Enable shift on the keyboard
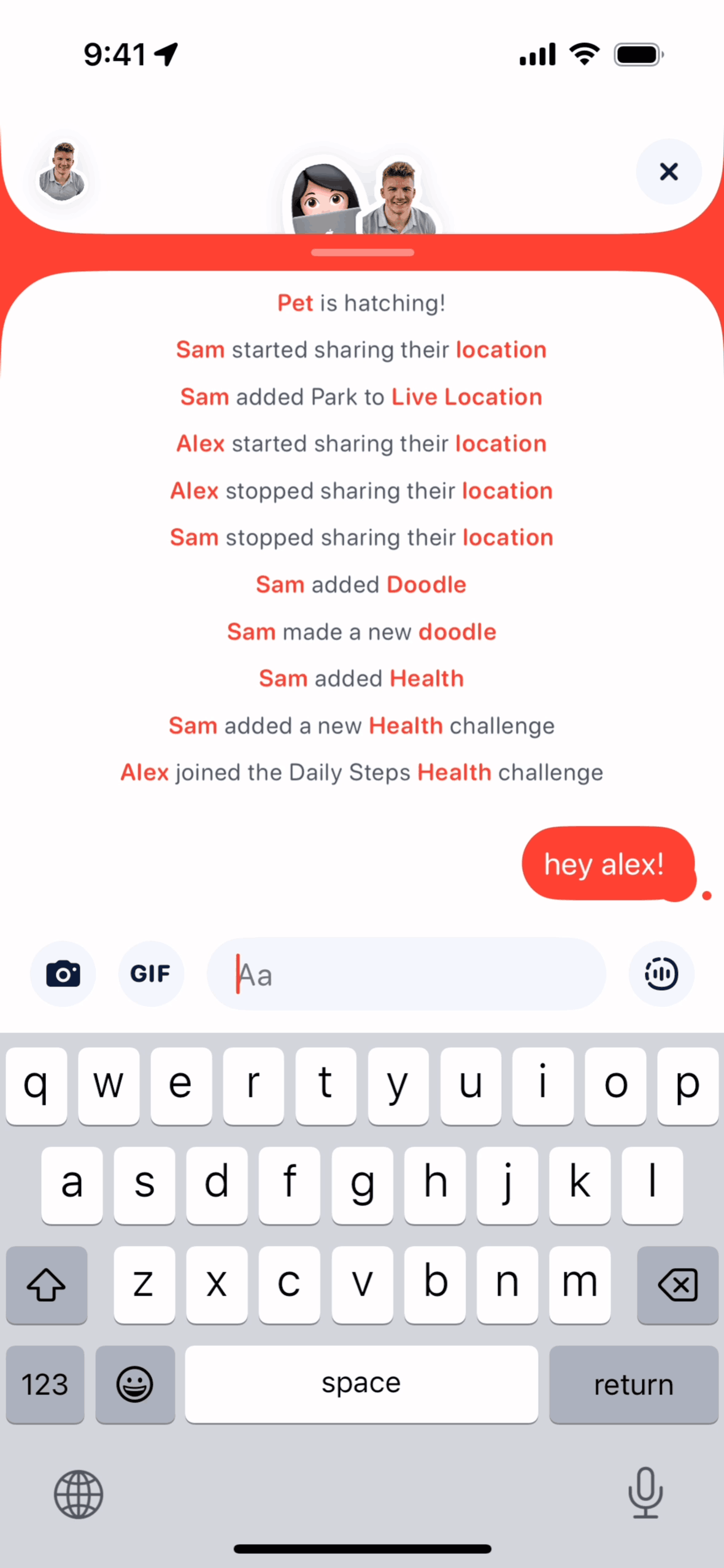This screenshot has height=1568, width=724. tap(47, 1285)
